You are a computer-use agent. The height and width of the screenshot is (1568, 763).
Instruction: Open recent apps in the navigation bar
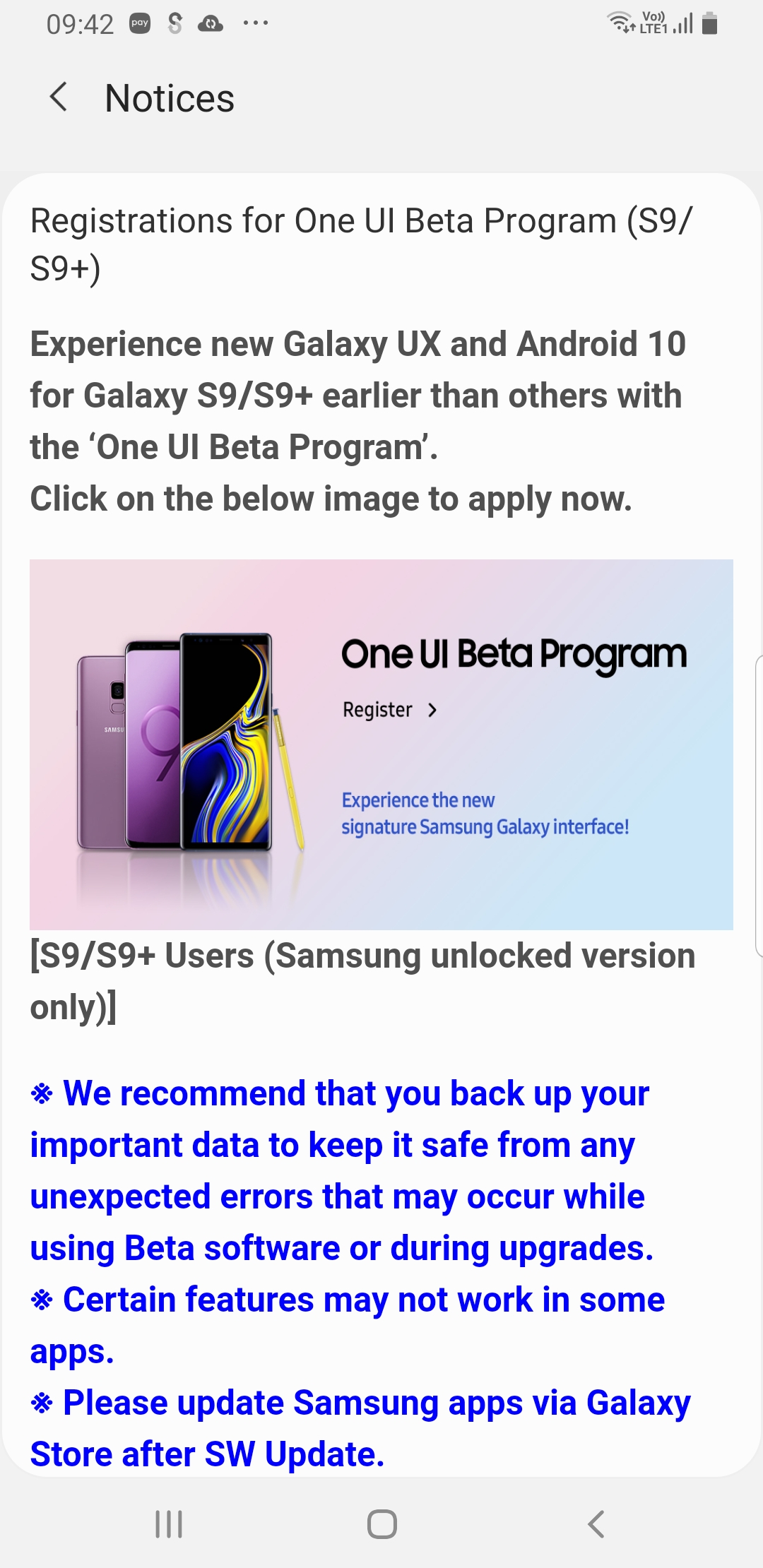(169, 1524)
